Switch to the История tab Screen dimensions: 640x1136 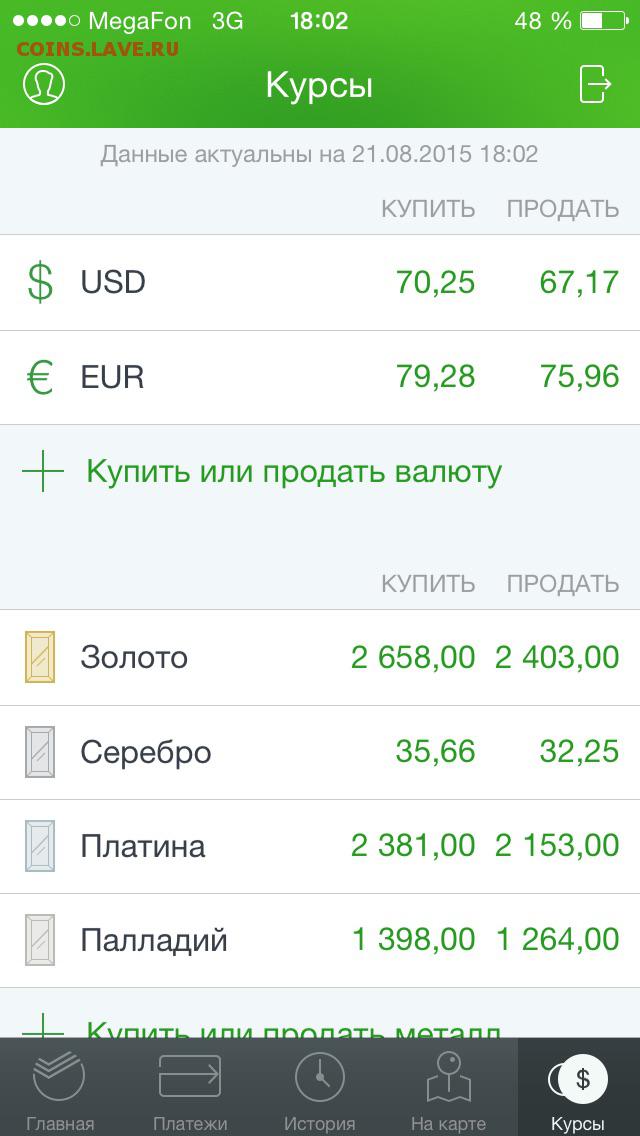[x=320, y=1087]
